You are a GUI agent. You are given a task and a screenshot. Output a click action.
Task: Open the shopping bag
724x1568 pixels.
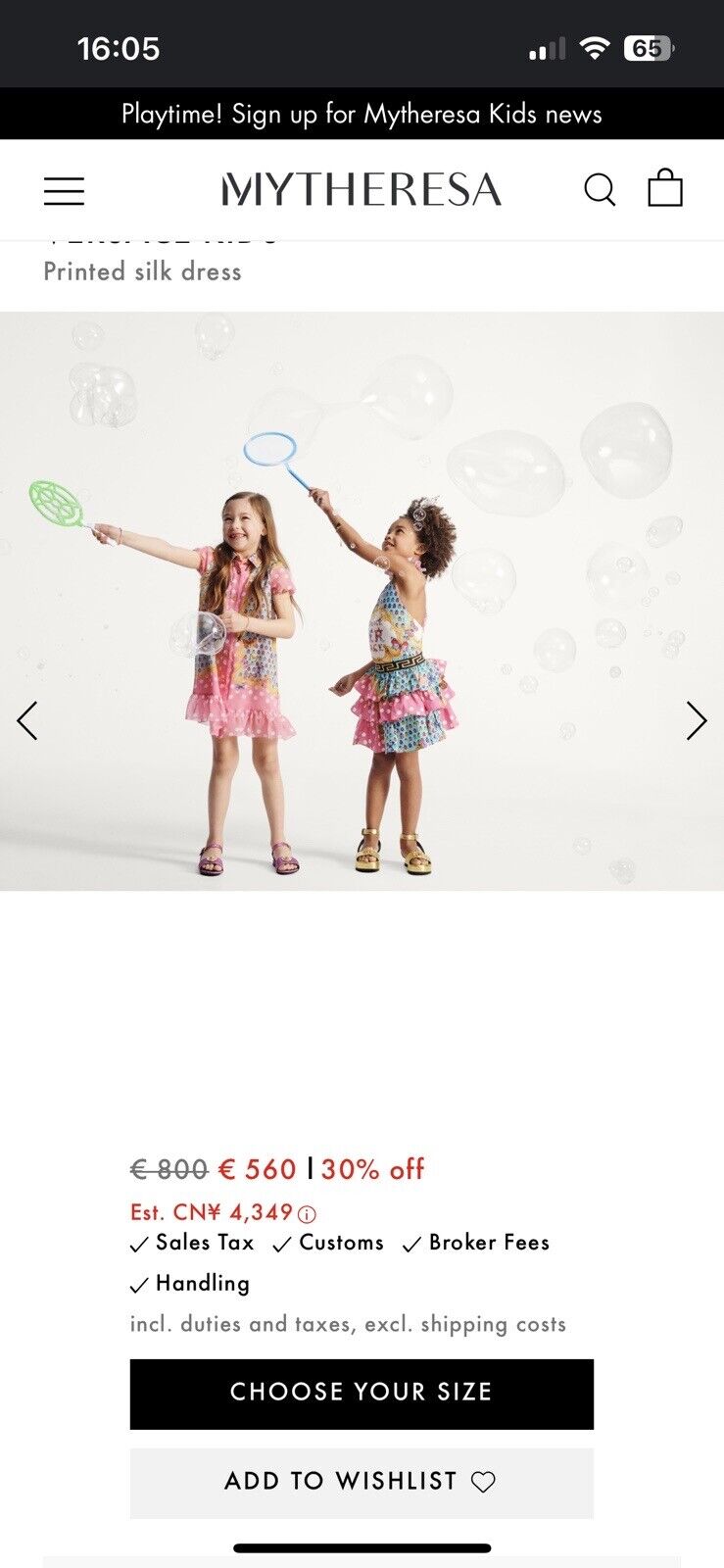665,188
